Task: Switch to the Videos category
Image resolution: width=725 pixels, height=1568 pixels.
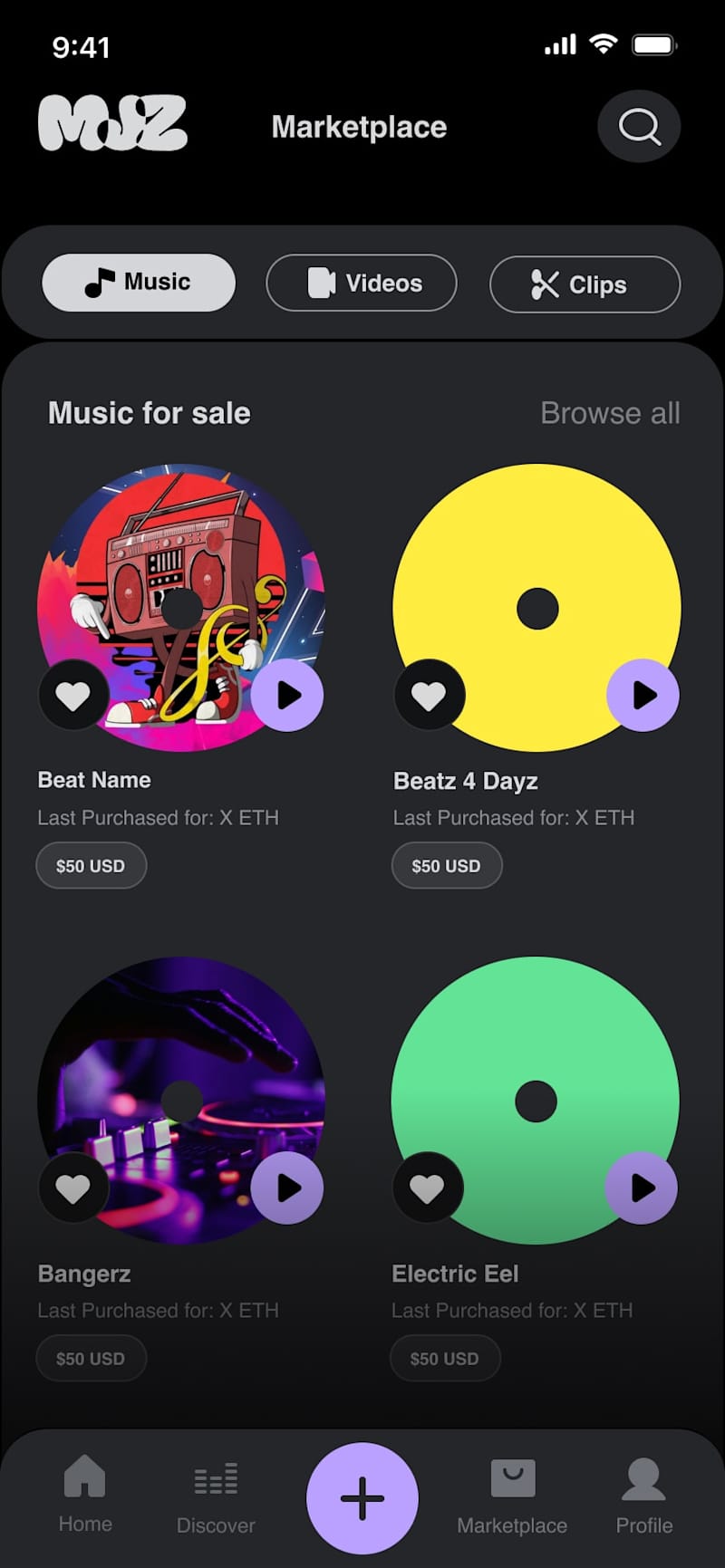Action: (361, 283)
